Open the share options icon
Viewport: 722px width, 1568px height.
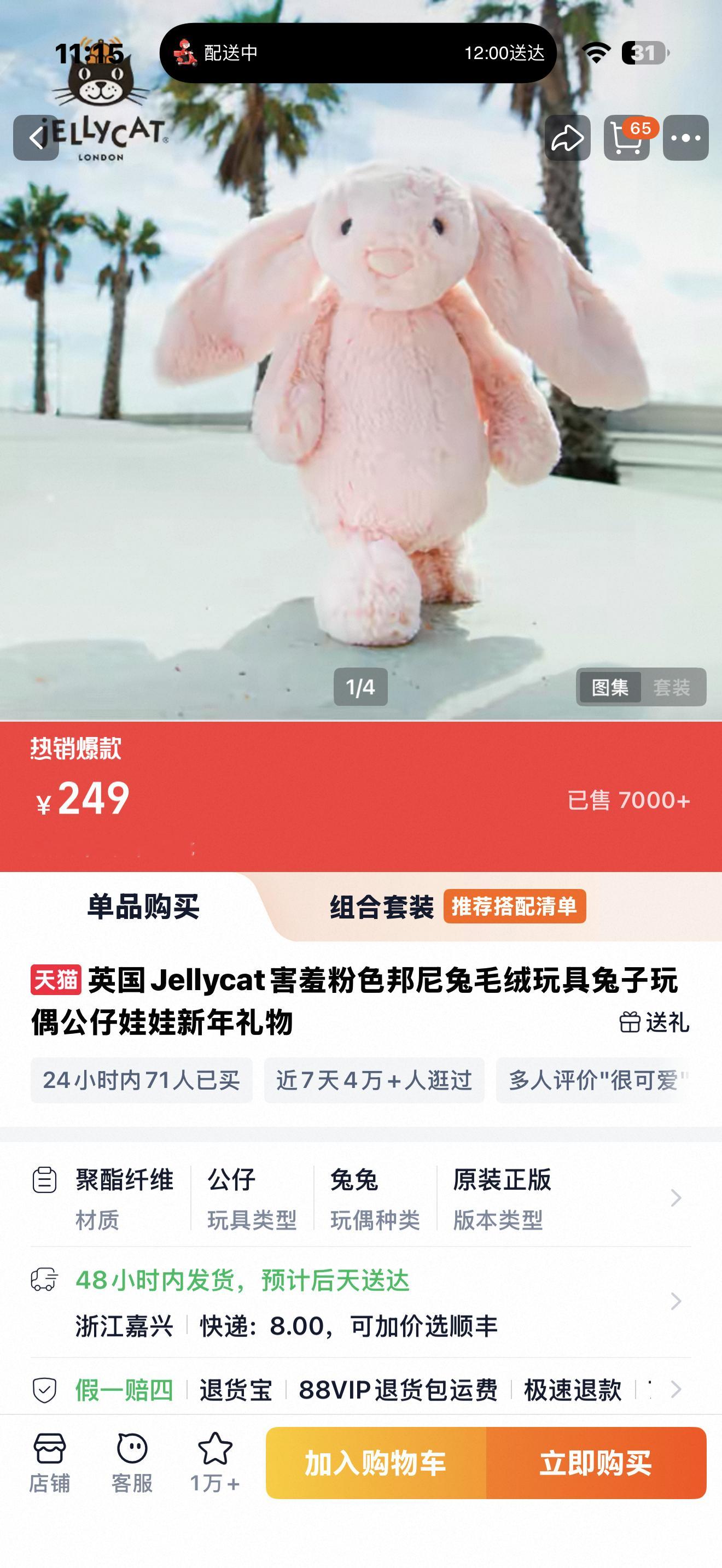tap(567, 139)
